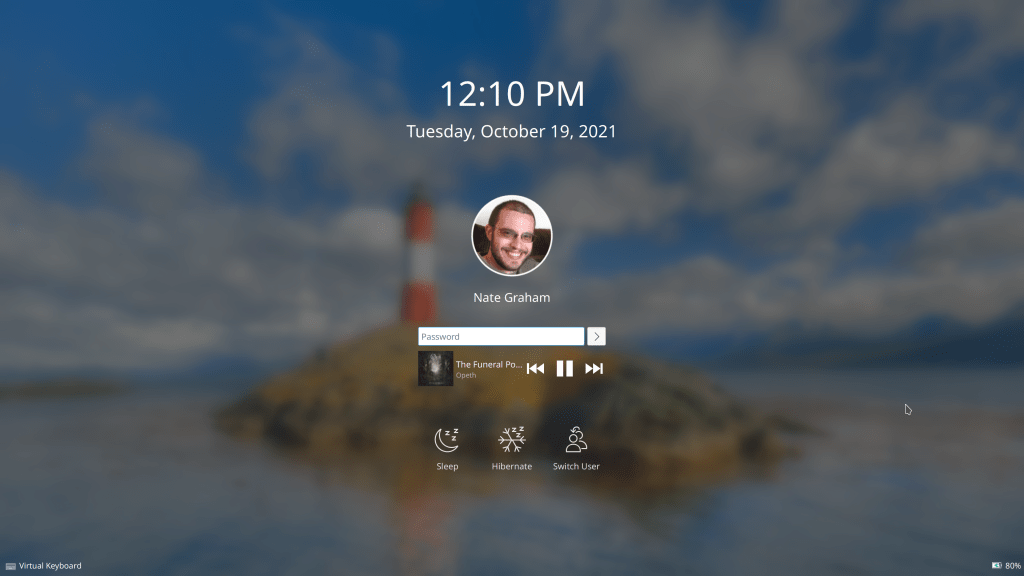Focus the Password field
The image size is (1024, 576).
point(500,337)
